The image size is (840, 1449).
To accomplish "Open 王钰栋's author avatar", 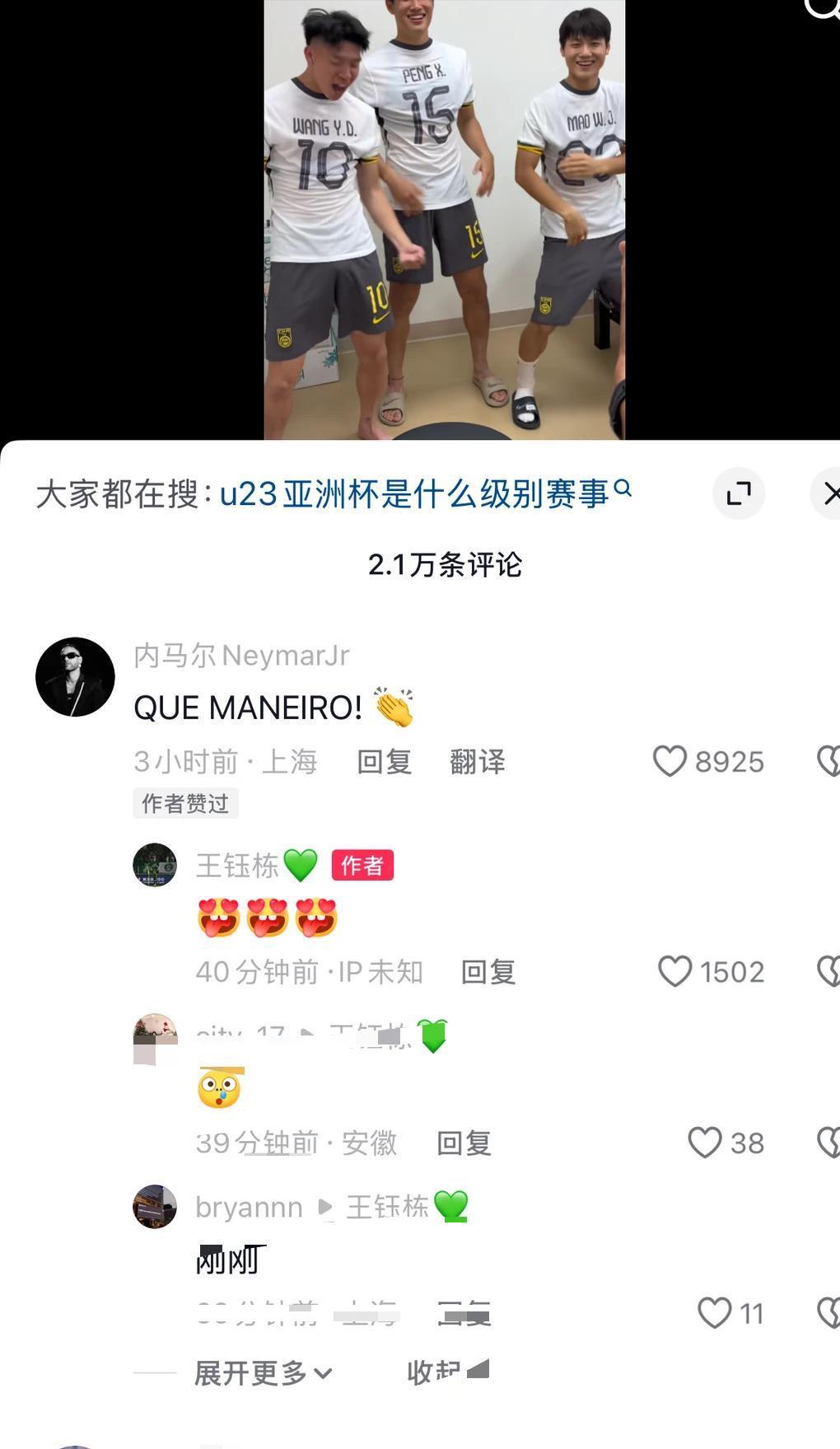I will (155, 865).
